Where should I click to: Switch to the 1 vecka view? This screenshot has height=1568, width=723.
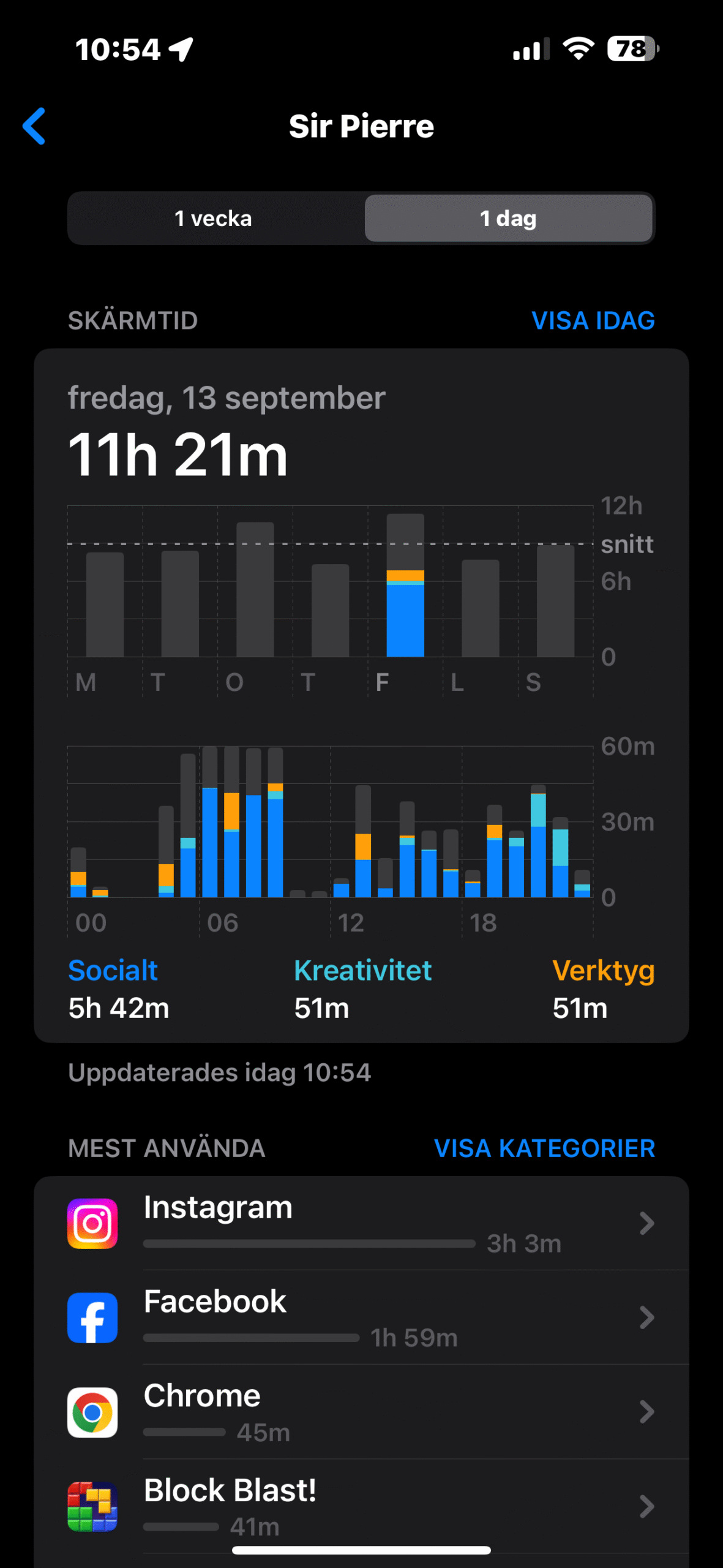pos(213,219)
